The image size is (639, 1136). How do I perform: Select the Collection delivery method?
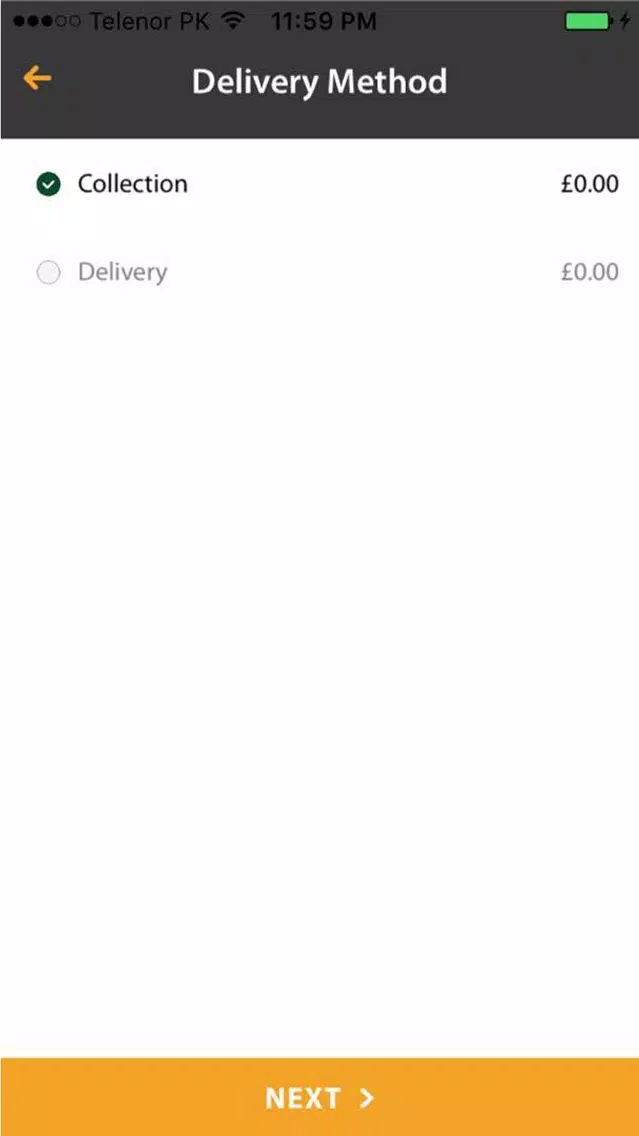point(320,184)
